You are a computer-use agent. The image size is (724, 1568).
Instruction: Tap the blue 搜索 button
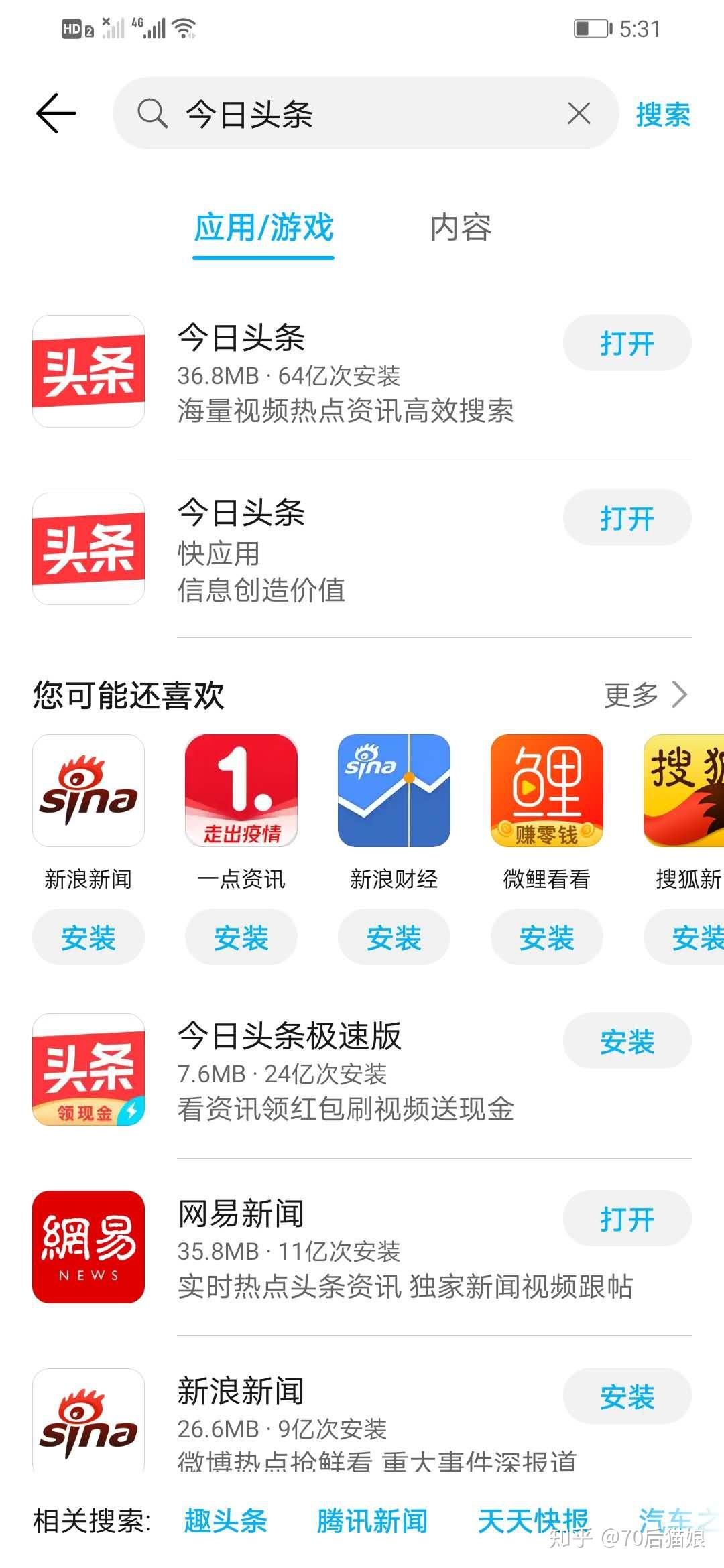662,115
